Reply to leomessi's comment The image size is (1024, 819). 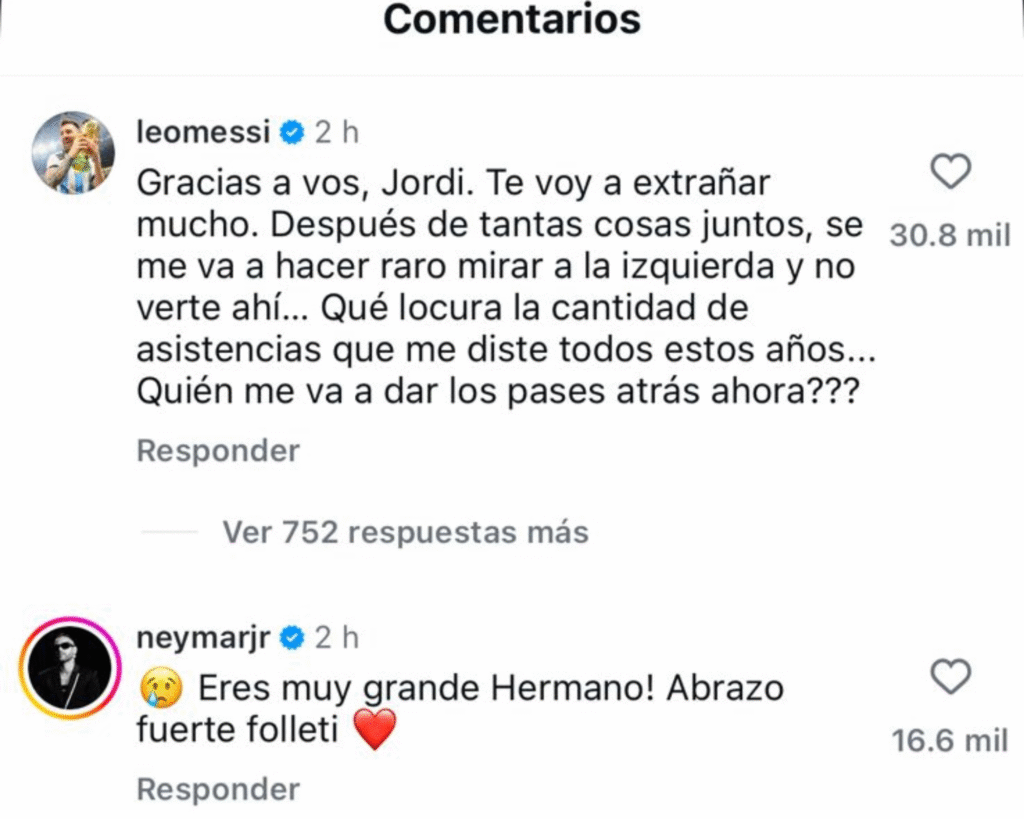(x=218, y=451)
